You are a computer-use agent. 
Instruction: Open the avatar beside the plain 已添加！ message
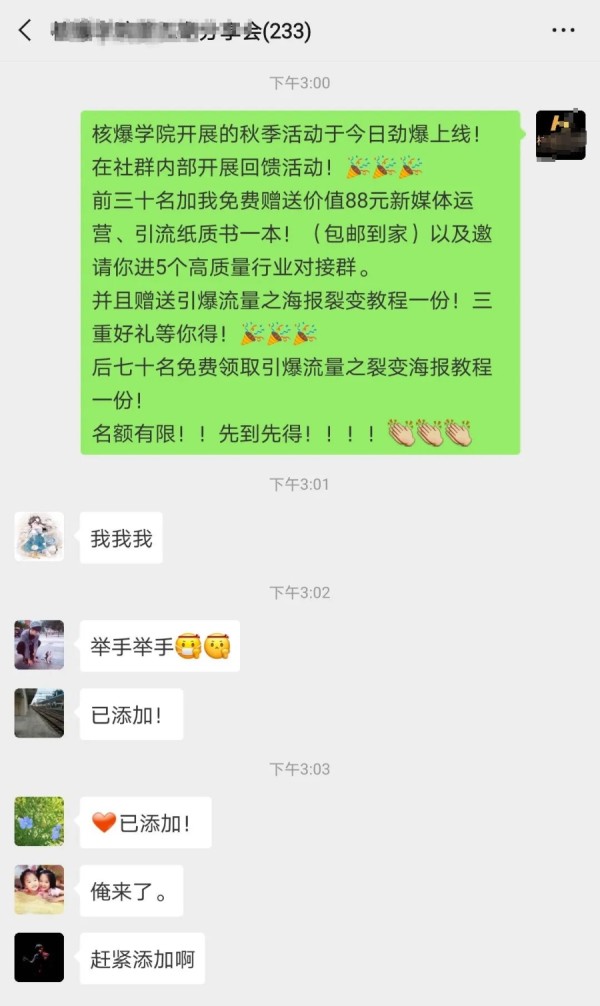pyautogui.click(x=39, y=713)
